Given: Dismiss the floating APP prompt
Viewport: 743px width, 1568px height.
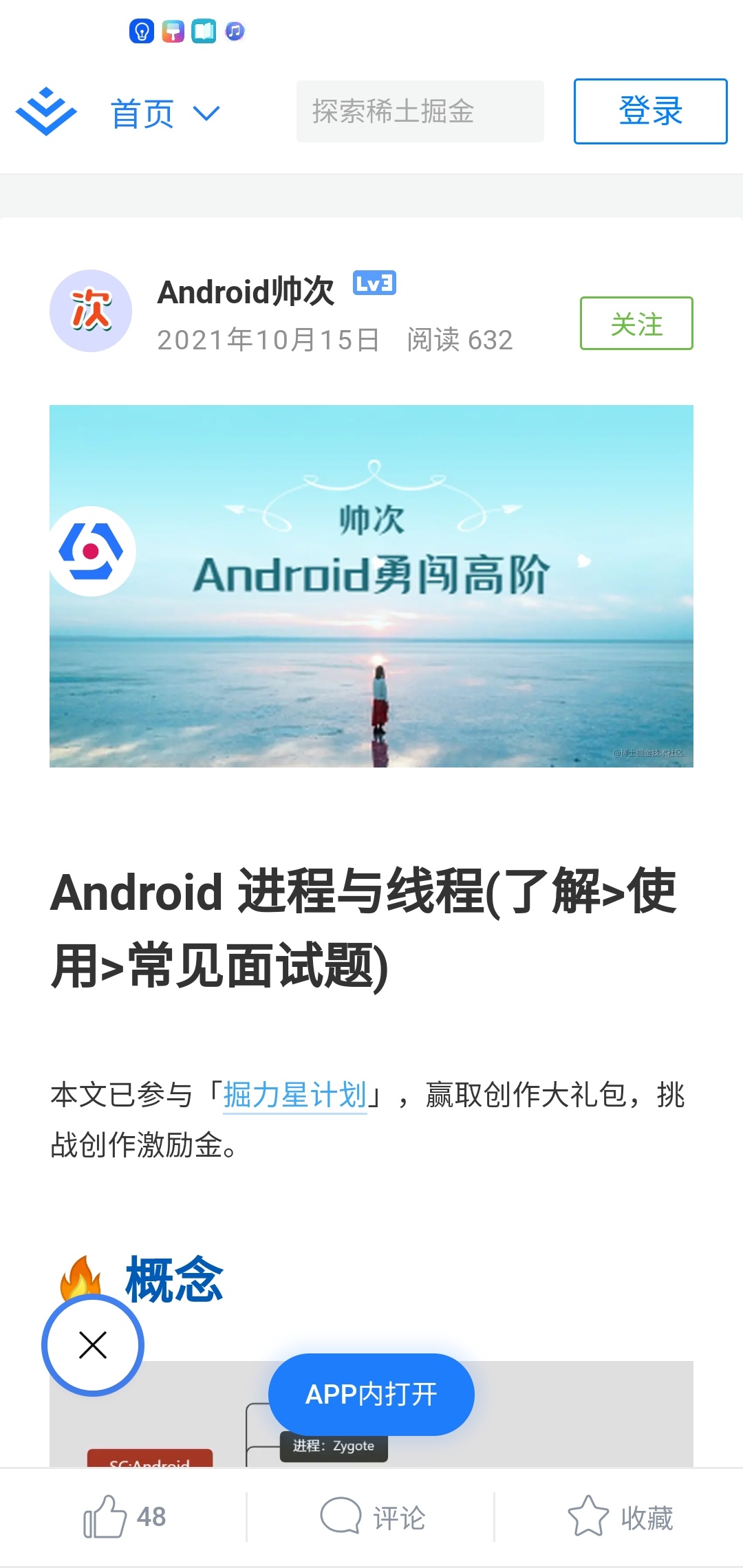Looking at the screenshot, I should 93,1345.
